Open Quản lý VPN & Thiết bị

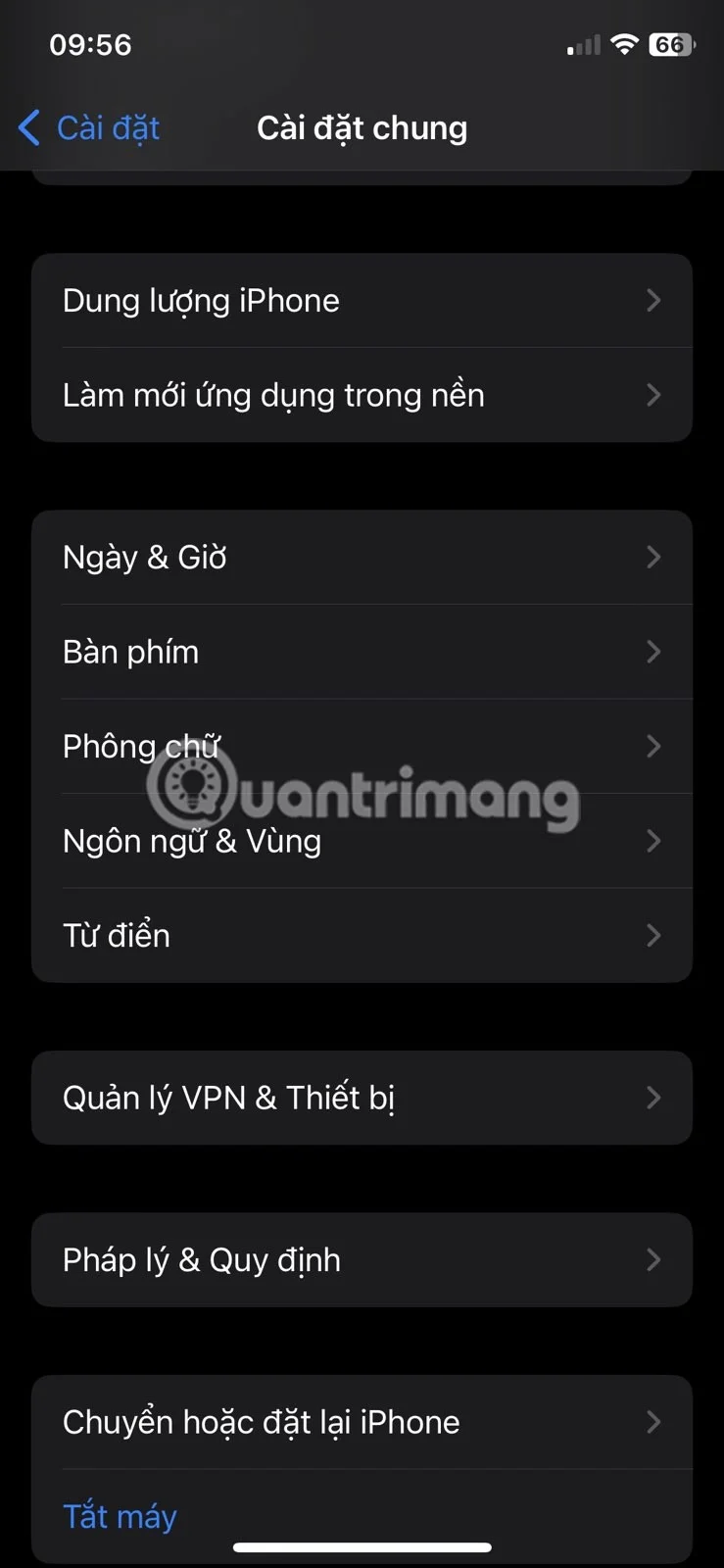228,1098
